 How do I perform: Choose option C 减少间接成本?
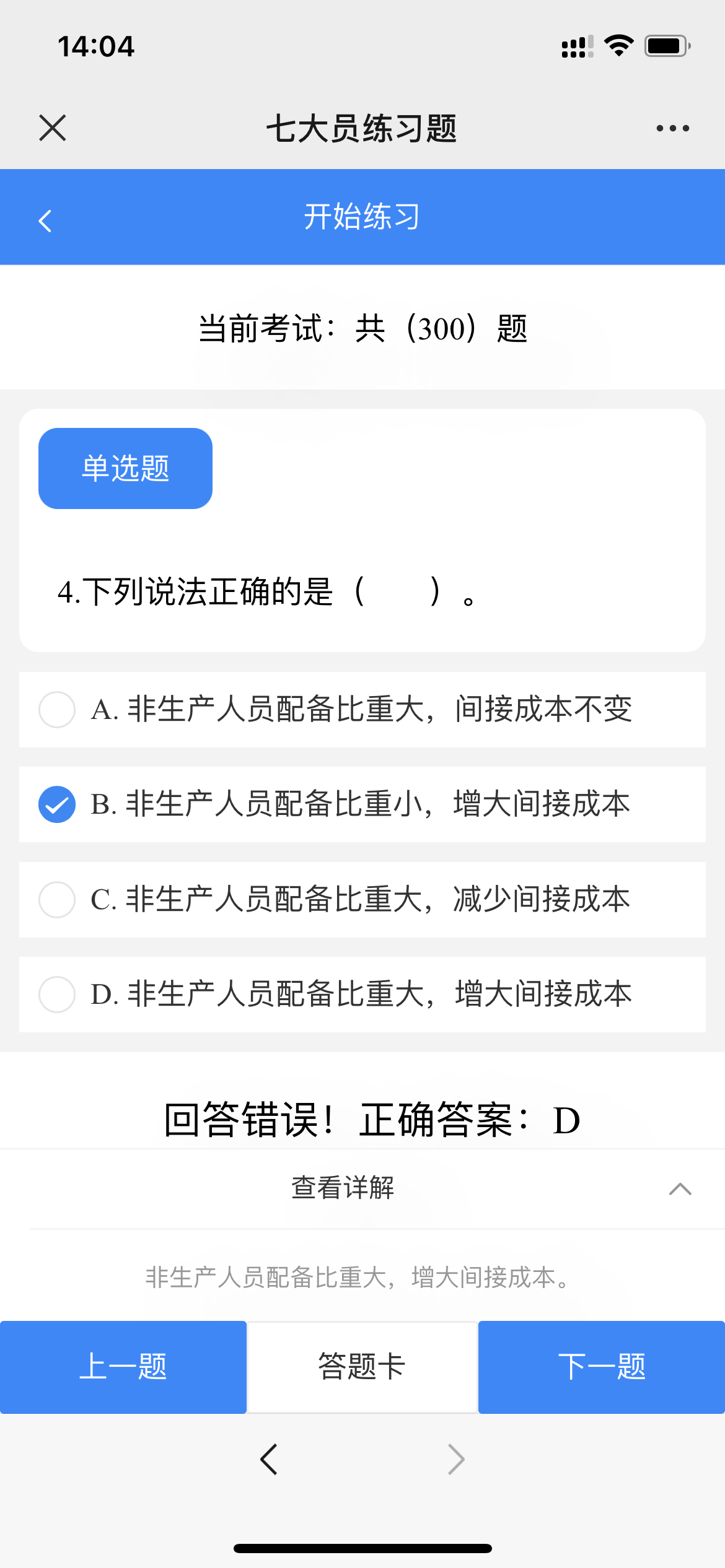coord(362,900)
